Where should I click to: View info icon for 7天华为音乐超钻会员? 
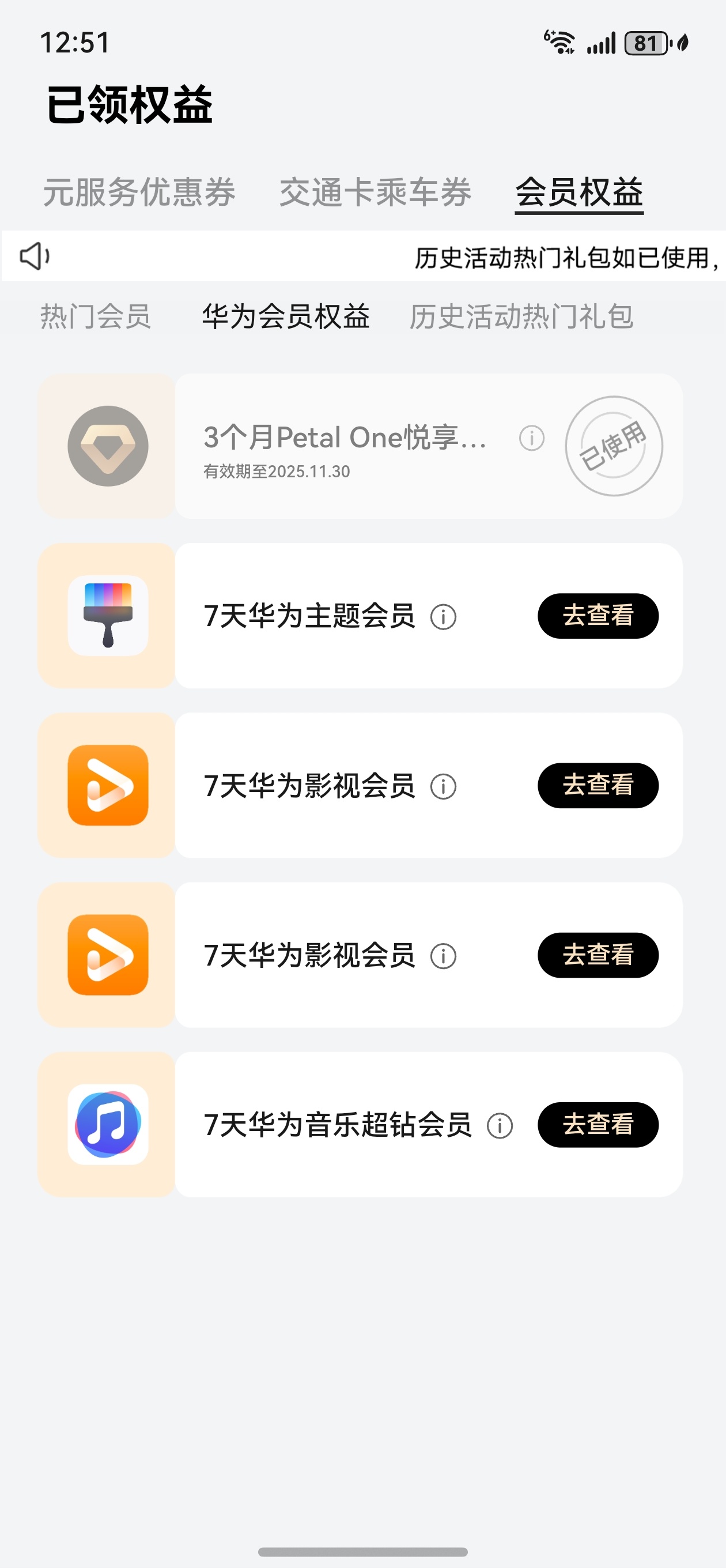[x=500, y=1126]
